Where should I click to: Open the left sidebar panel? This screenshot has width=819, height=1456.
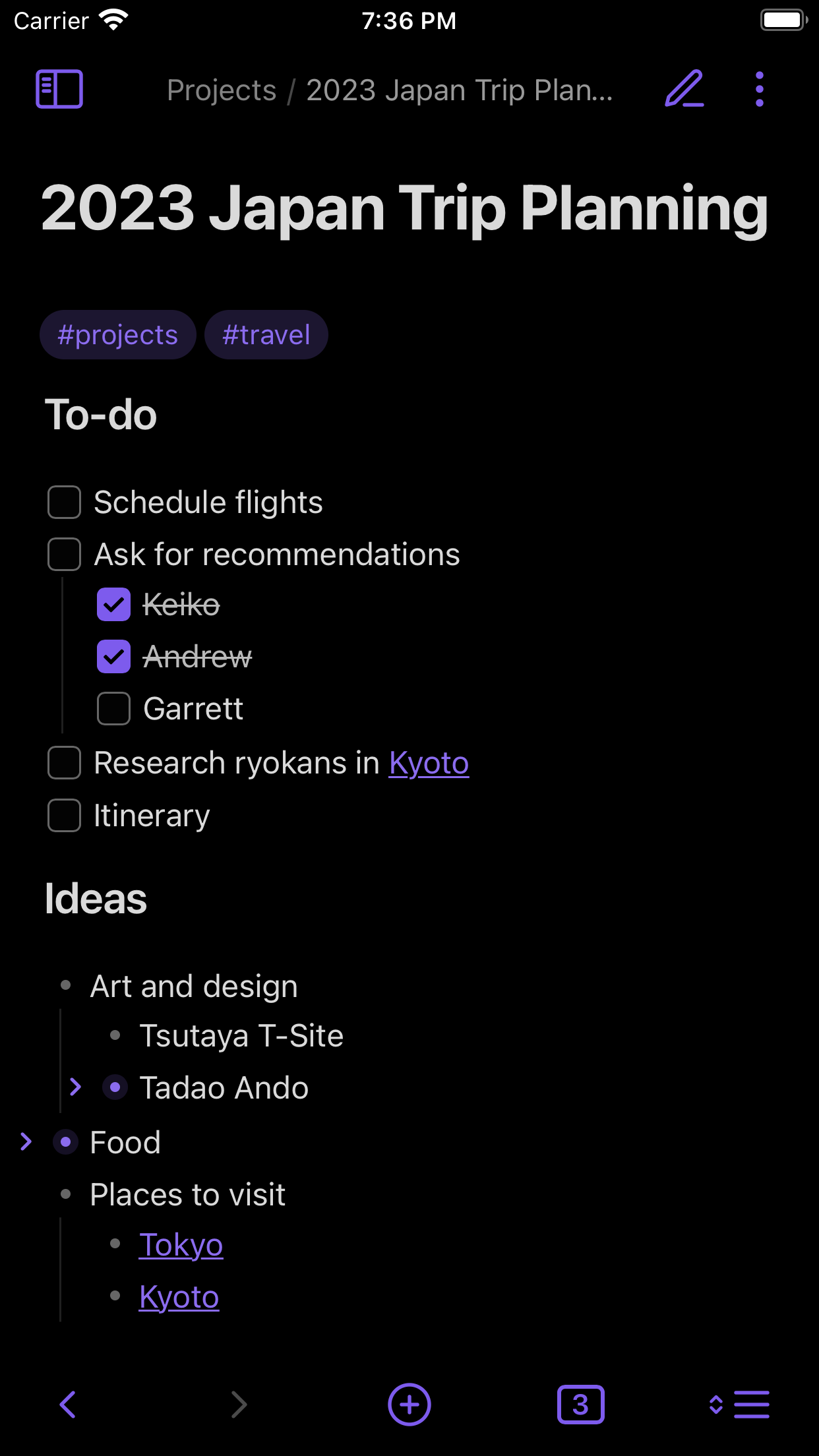(x=59, y=88)
